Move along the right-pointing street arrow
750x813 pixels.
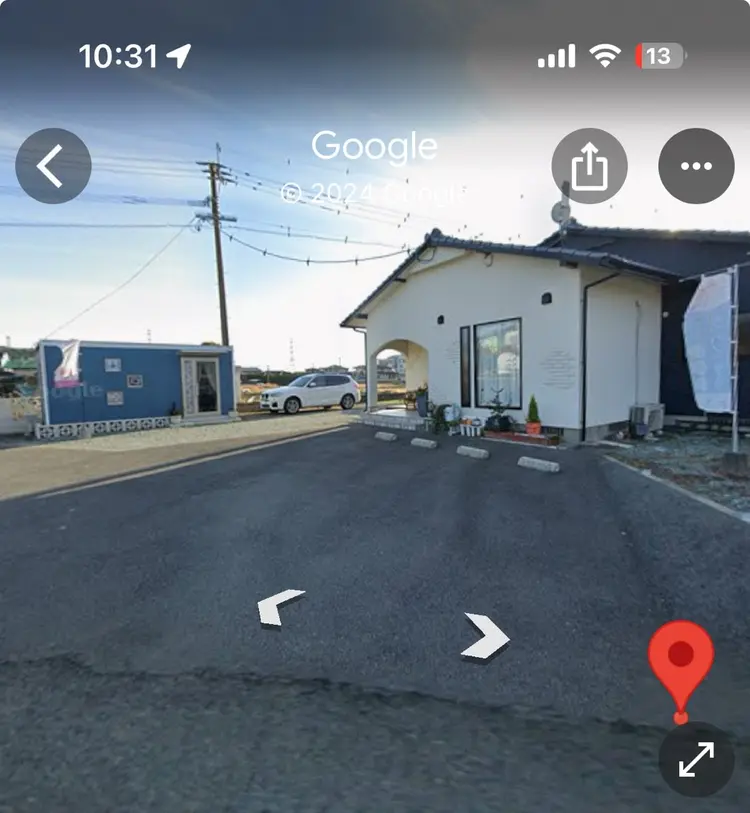486,636
